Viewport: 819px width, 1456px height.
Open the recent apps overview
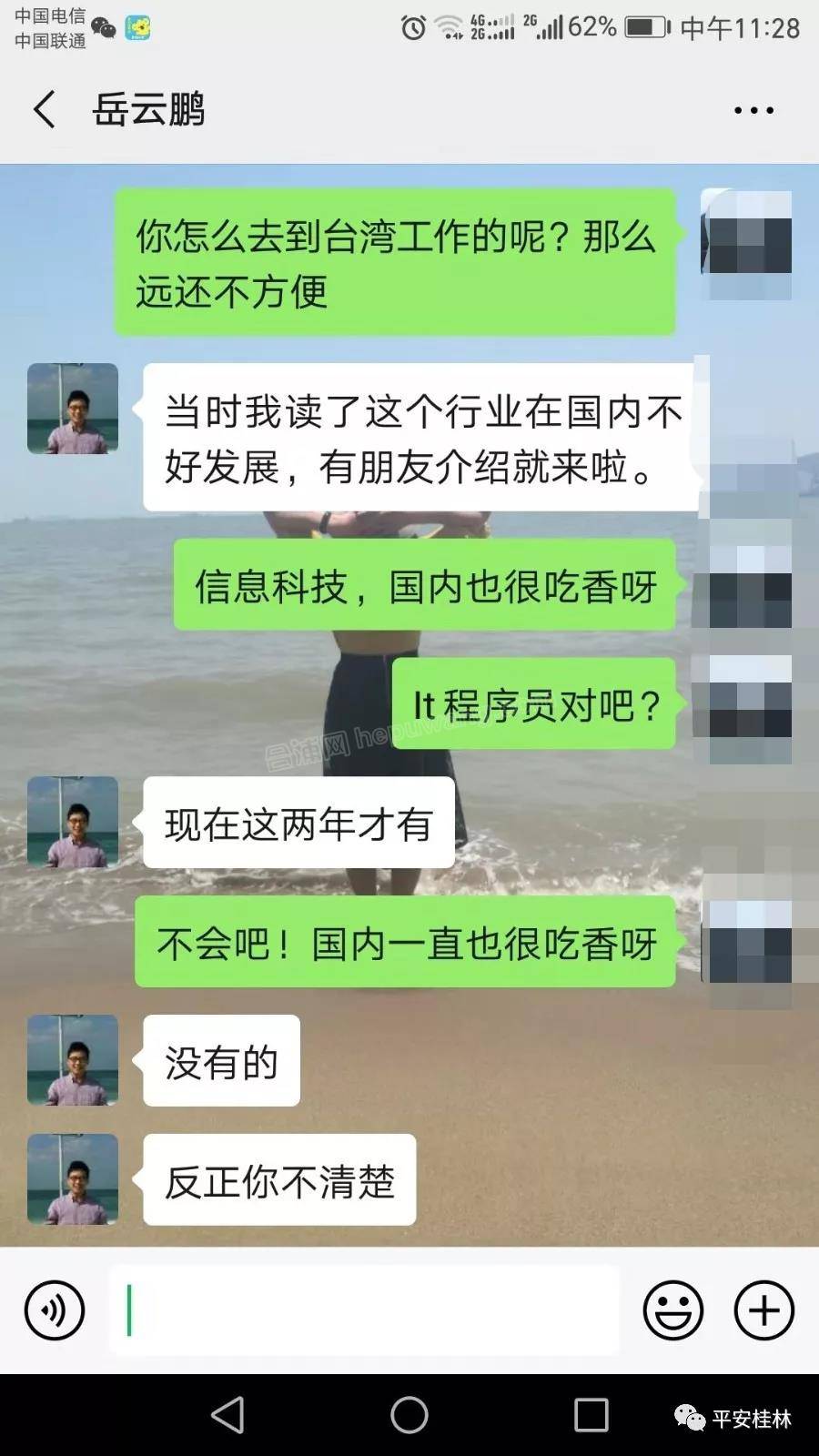(591, 1415)
